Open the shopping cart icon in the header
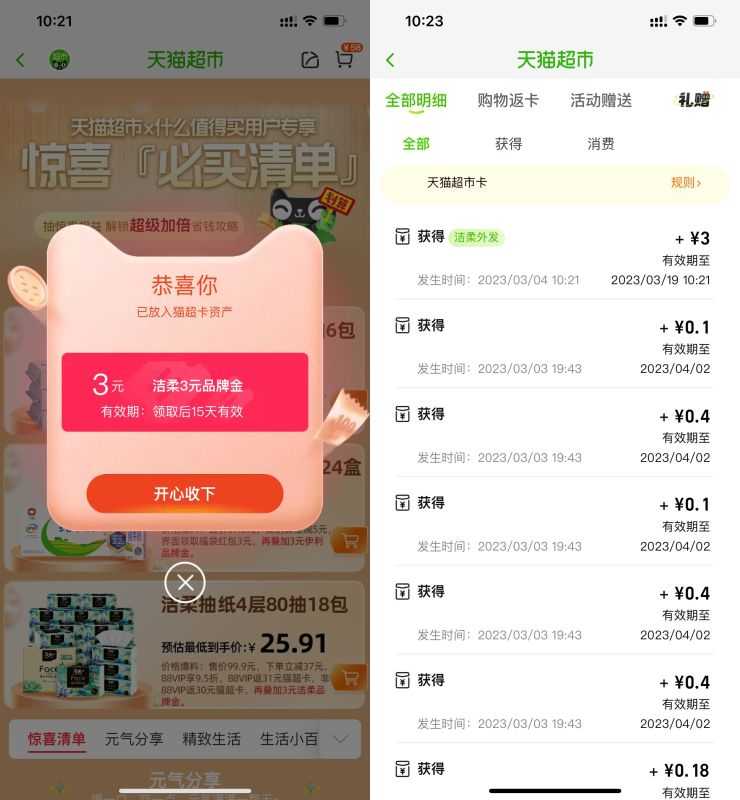Viewport: 740px width, 800px height. [345, 59]
